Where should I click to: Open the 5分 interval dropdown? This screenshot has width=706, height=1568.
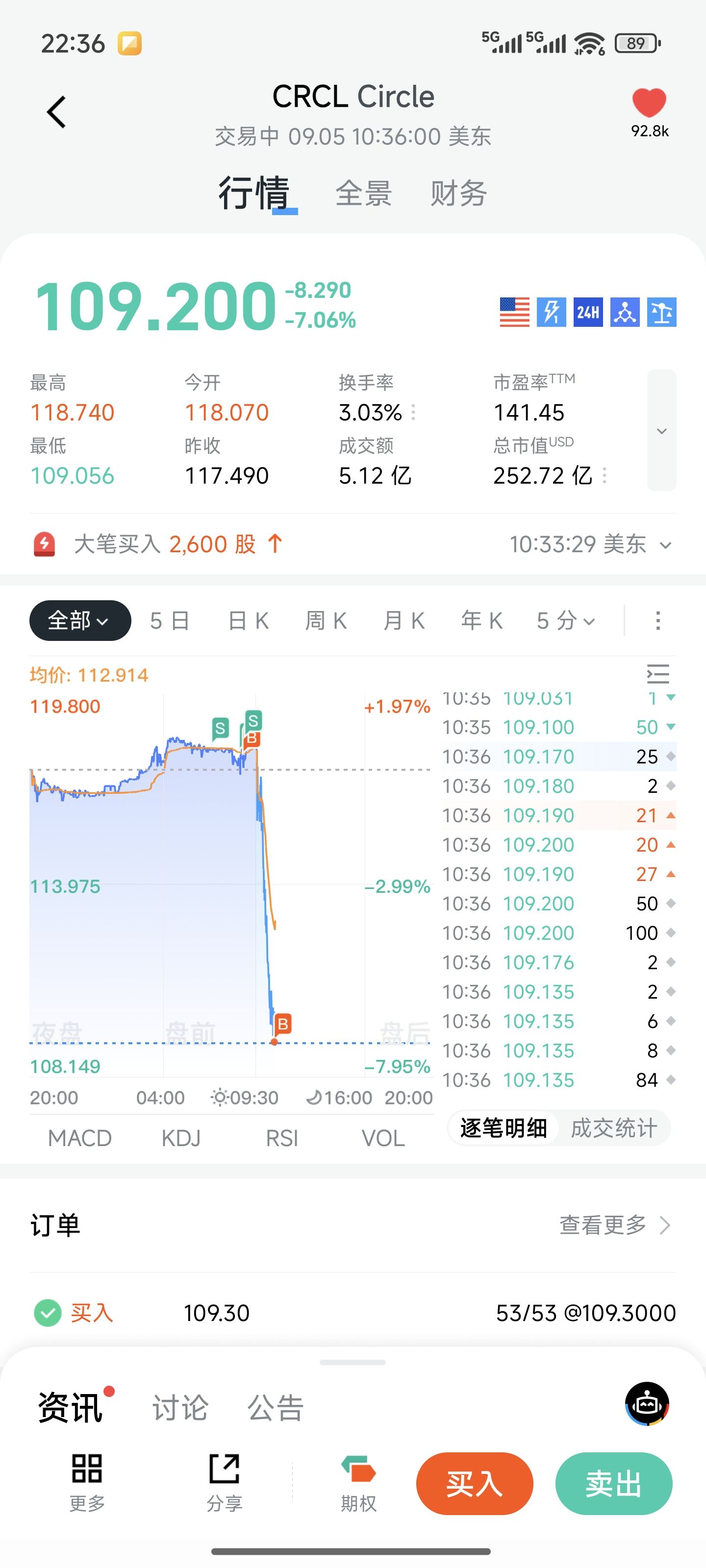coord(565,621)
